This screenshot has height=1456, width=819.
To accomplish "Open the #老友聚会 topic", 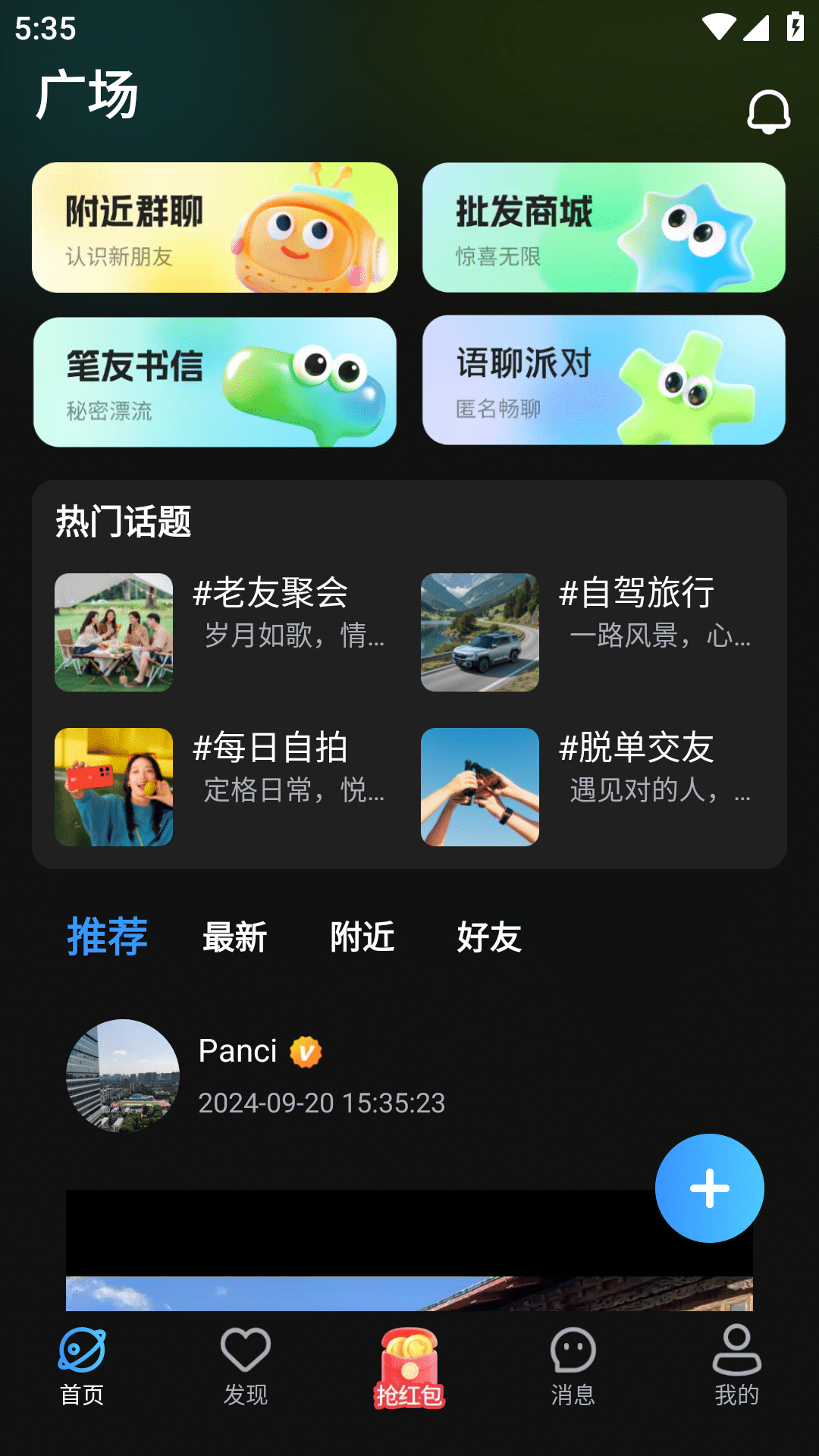I will pyautogui.click(x=113, y=633).
